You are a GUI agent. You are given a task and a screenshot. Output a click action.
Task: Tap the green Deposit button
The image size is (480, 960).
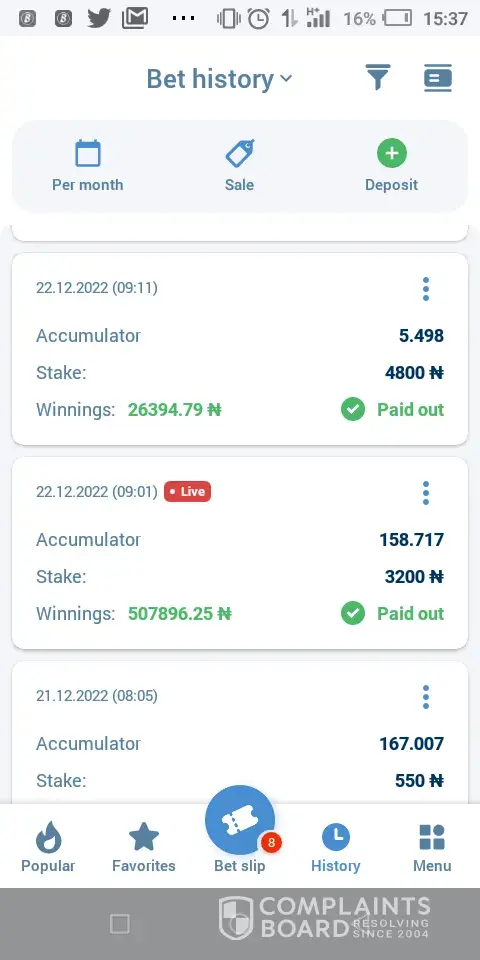(391, 166)
